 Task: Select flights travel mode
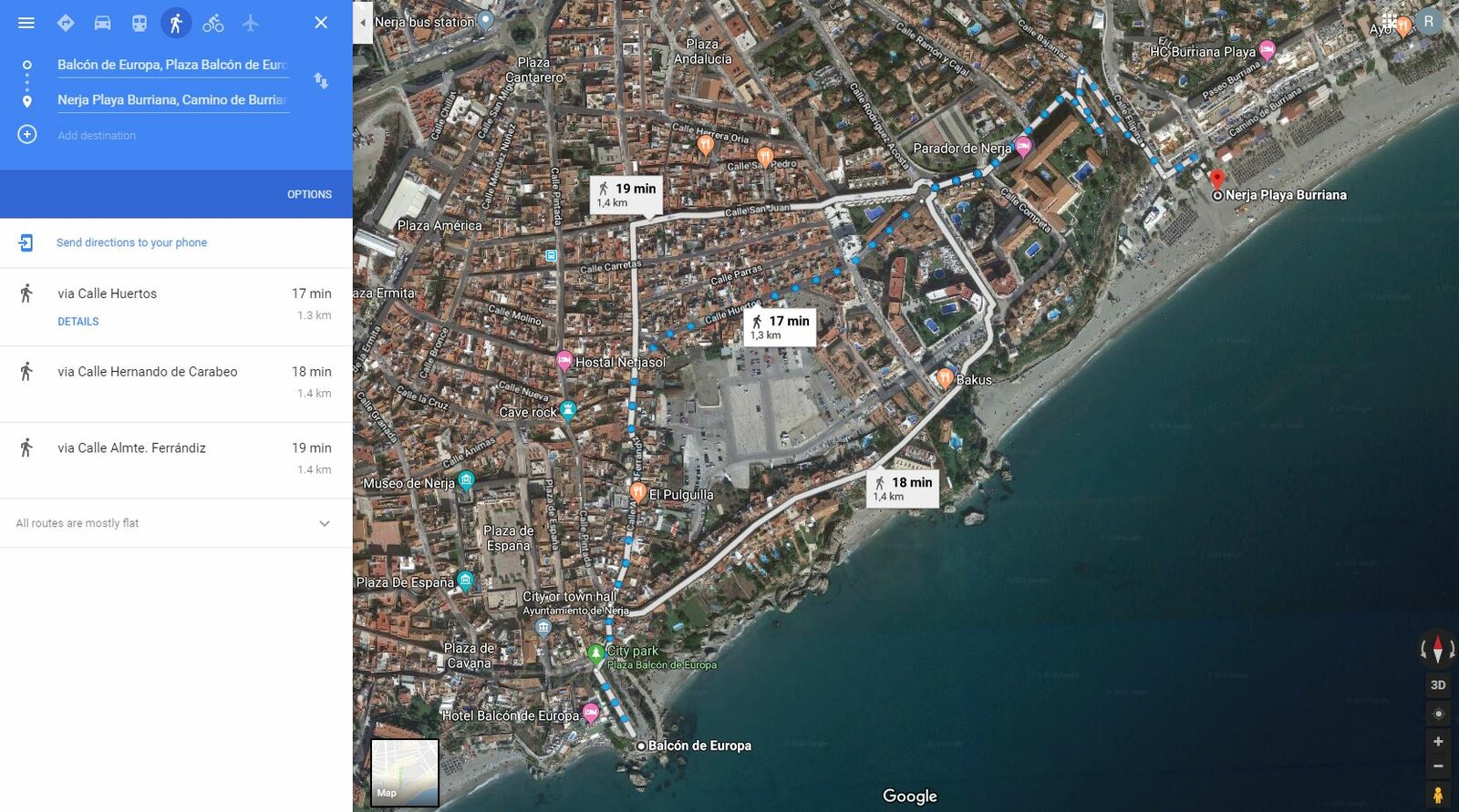tap(251, 23)
